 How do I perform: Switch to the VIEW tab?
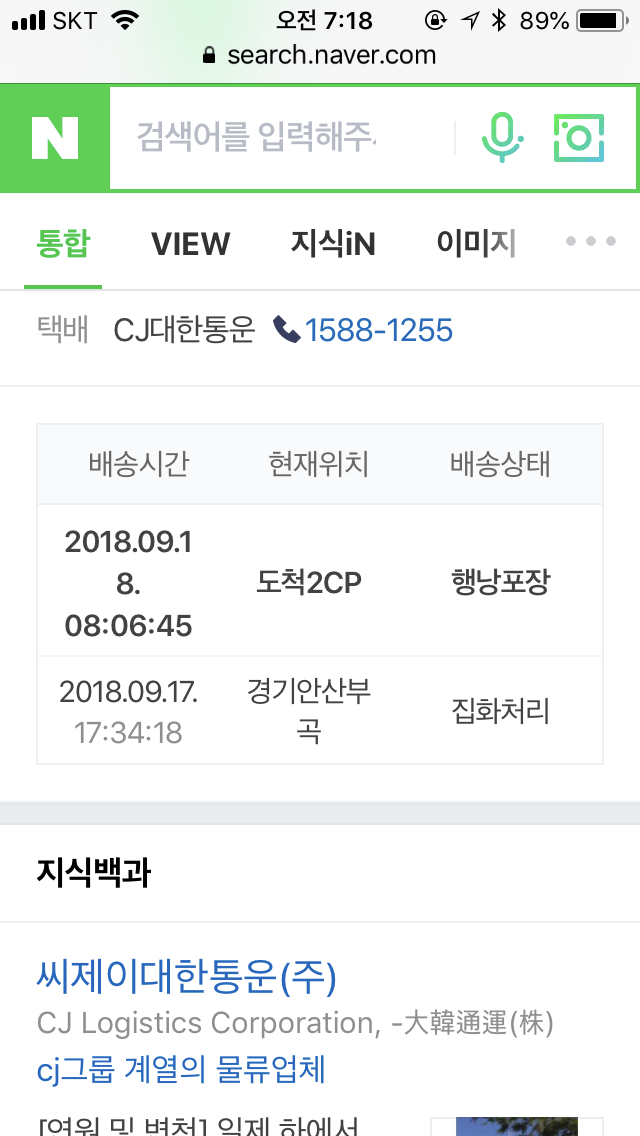190,243
